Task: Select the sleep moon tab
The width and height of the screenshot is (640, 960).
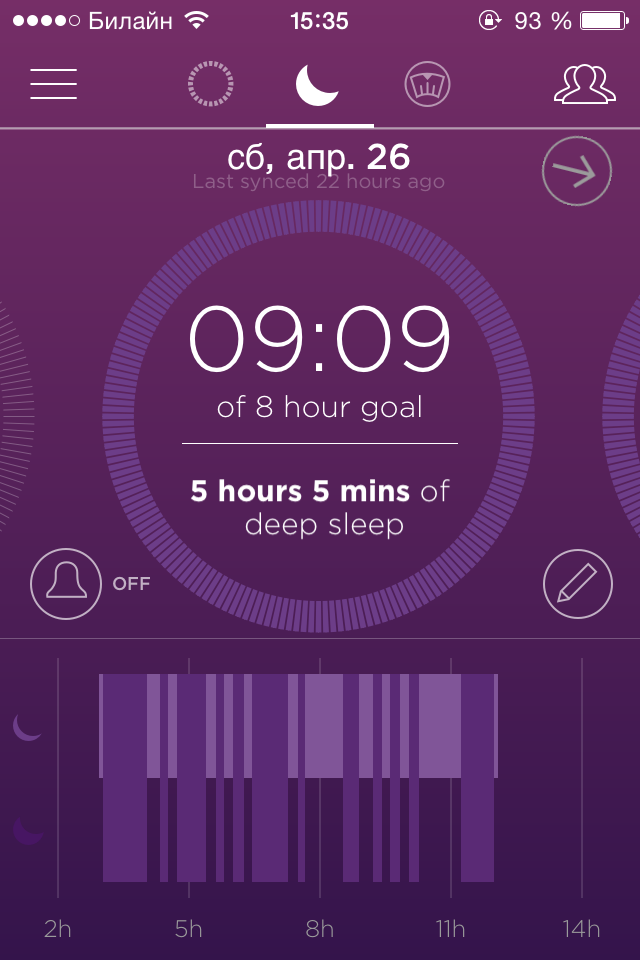Action: (319, 85)
